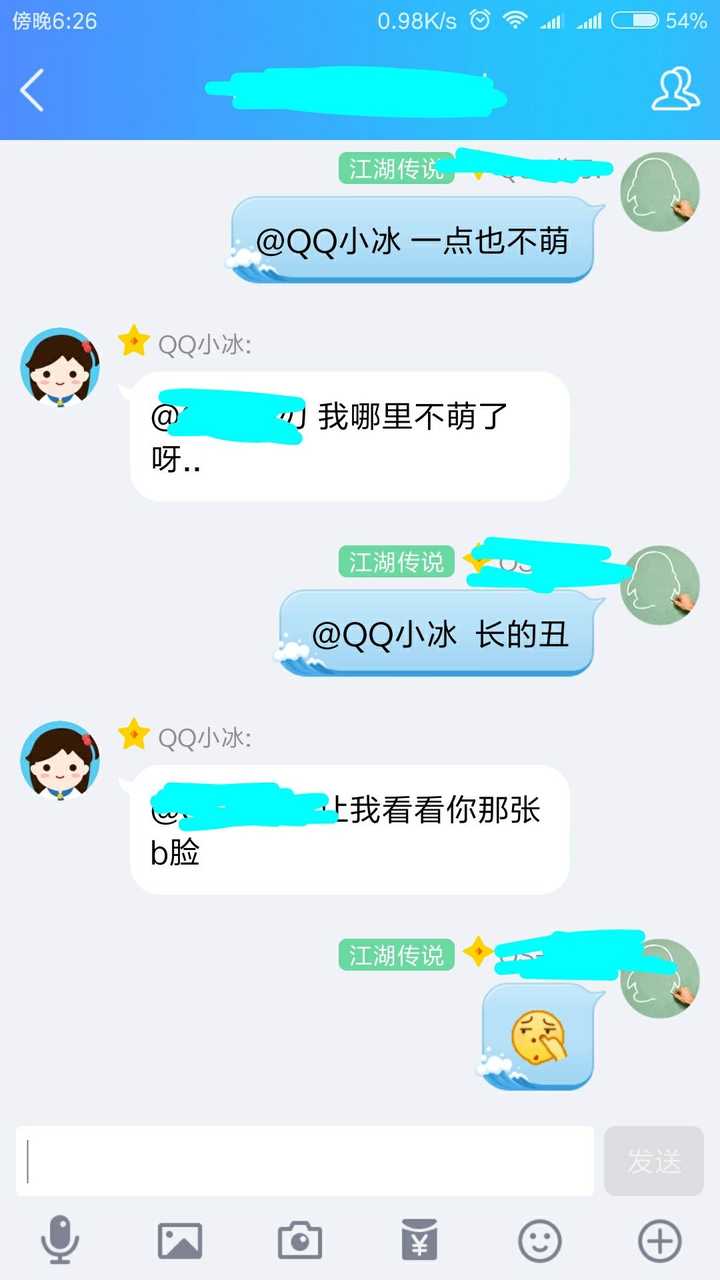
Task: Tap the alarm clock status bar icon
Action: [479, 18]
